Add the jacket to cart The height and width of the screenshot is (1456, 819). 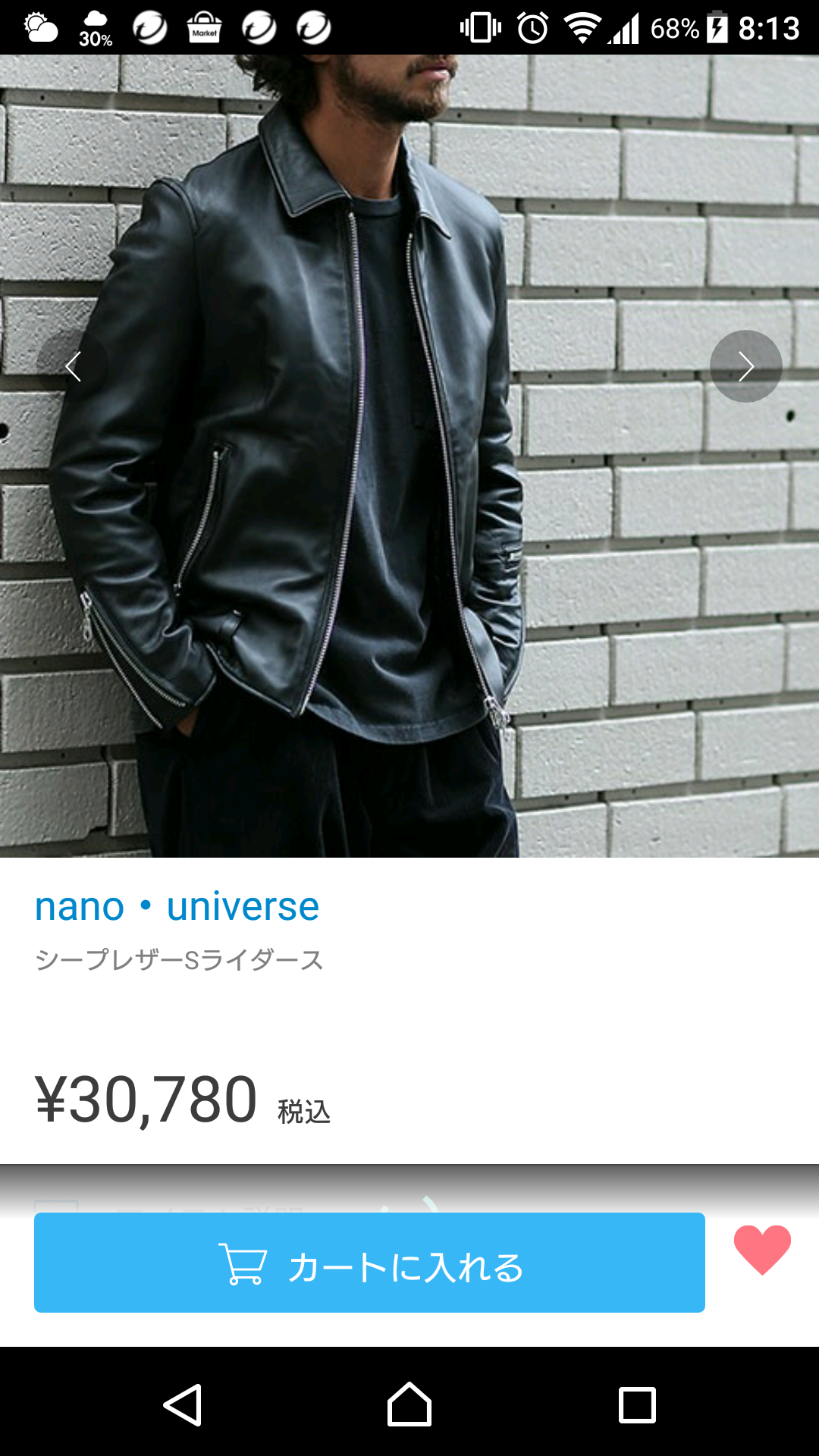coord(369,1263)
